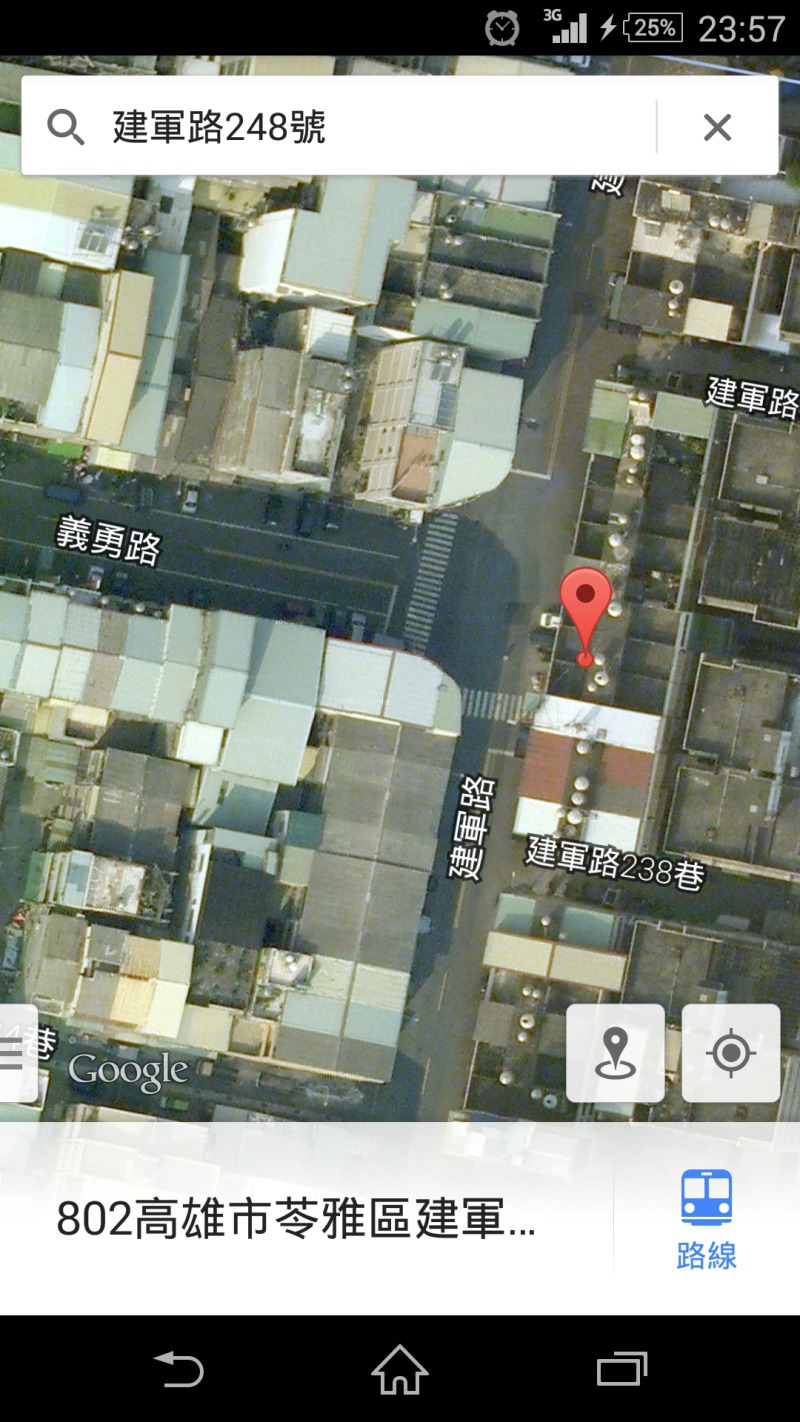
Task: Open the side menu handle
Action: (17, 1053)
